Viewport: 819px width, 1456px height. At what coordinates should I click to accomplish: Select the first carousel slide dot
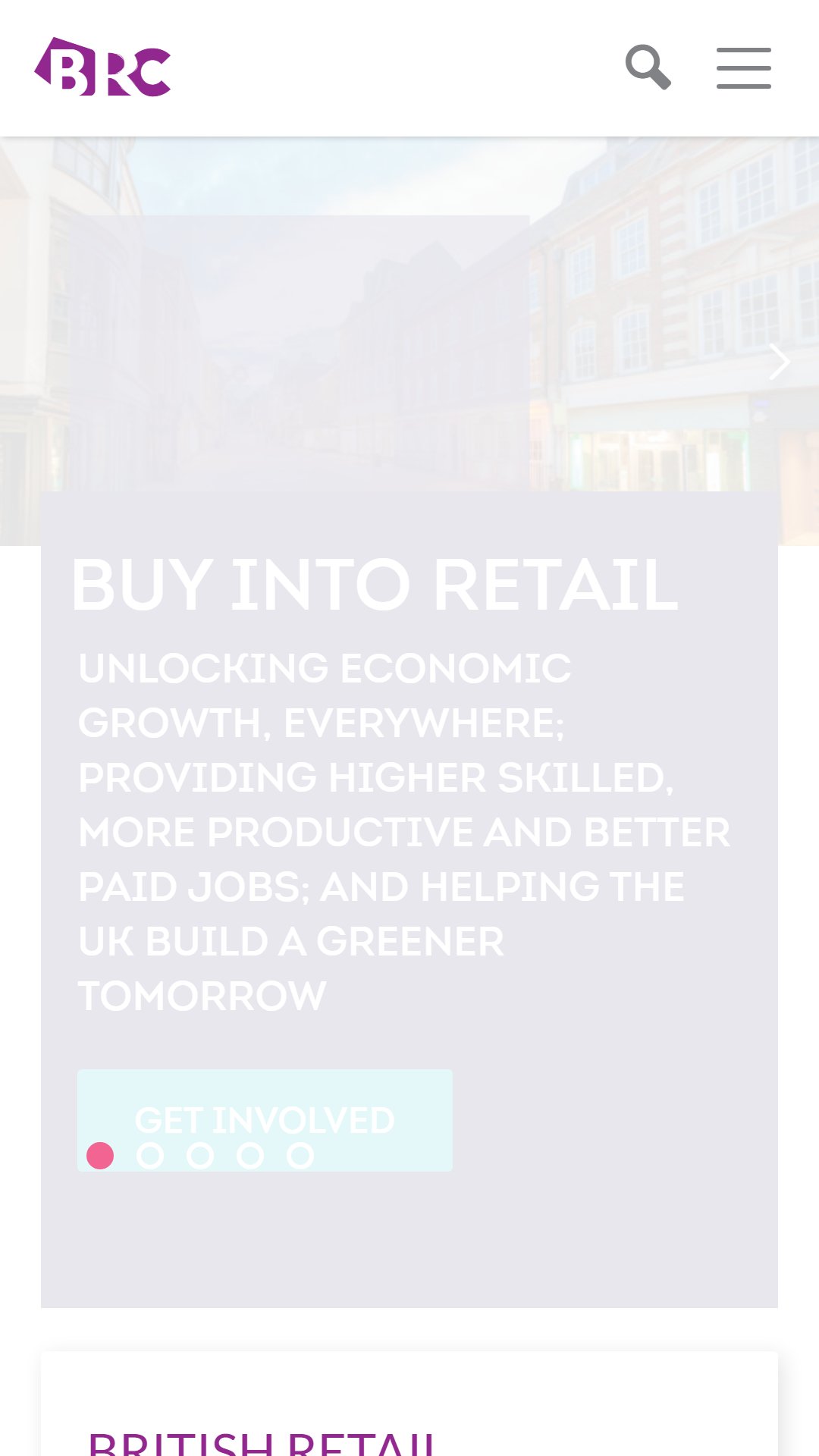100,1156
